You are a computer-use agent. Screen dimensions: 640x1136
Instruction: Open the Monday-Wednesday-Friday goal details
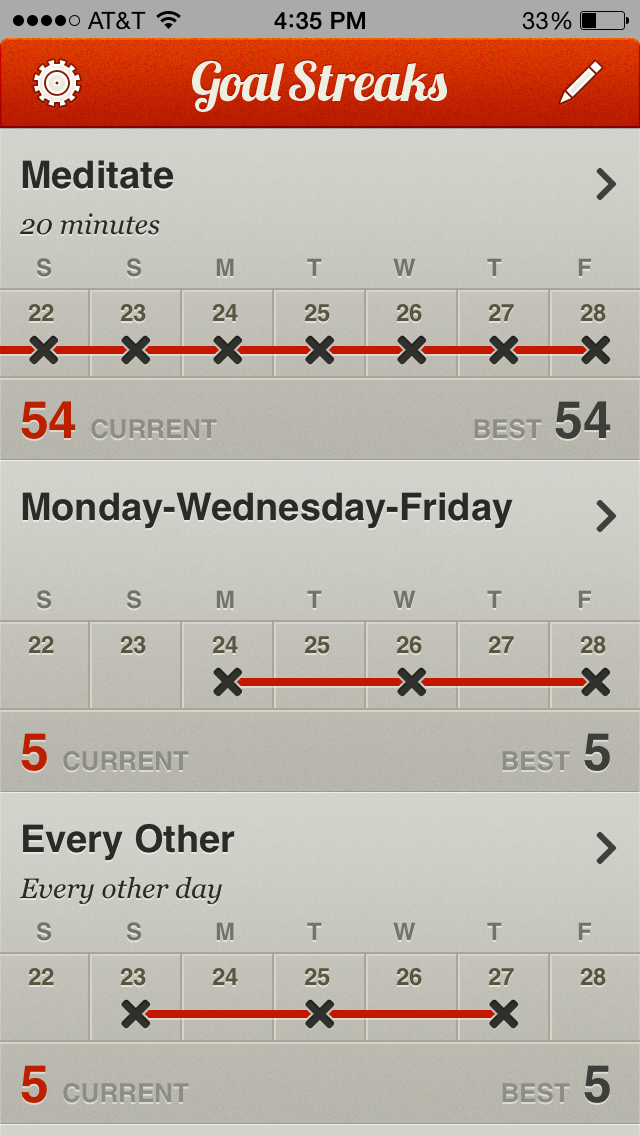tap(605, 516)
